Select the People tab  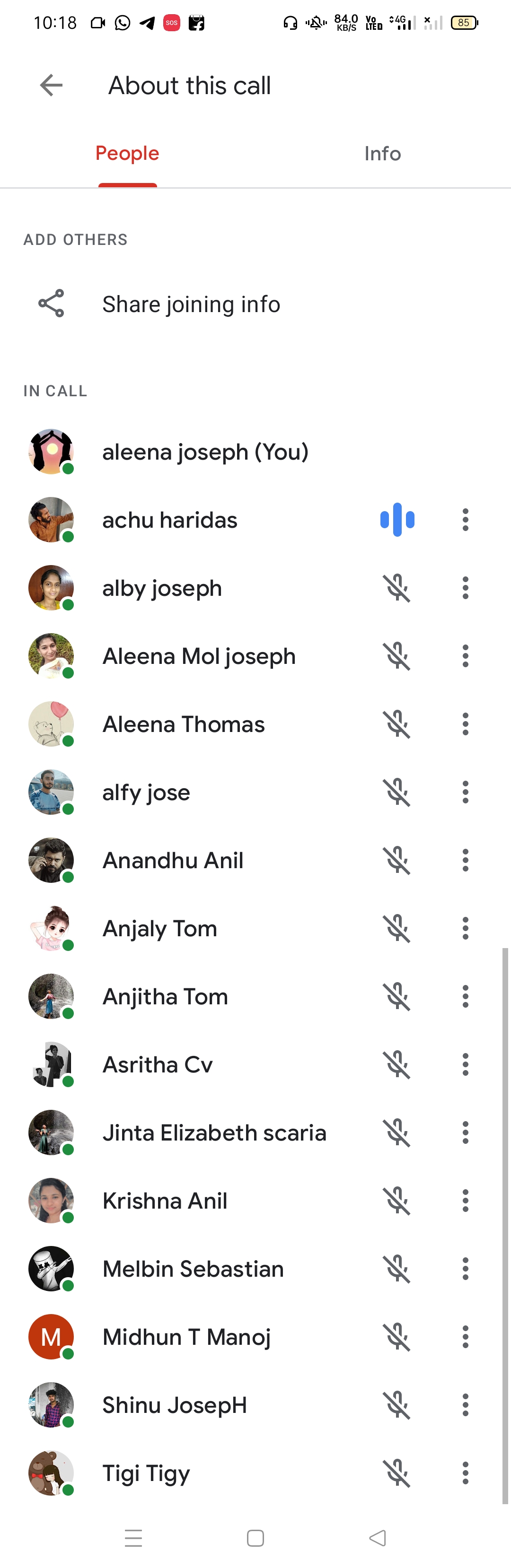(127, 153)
